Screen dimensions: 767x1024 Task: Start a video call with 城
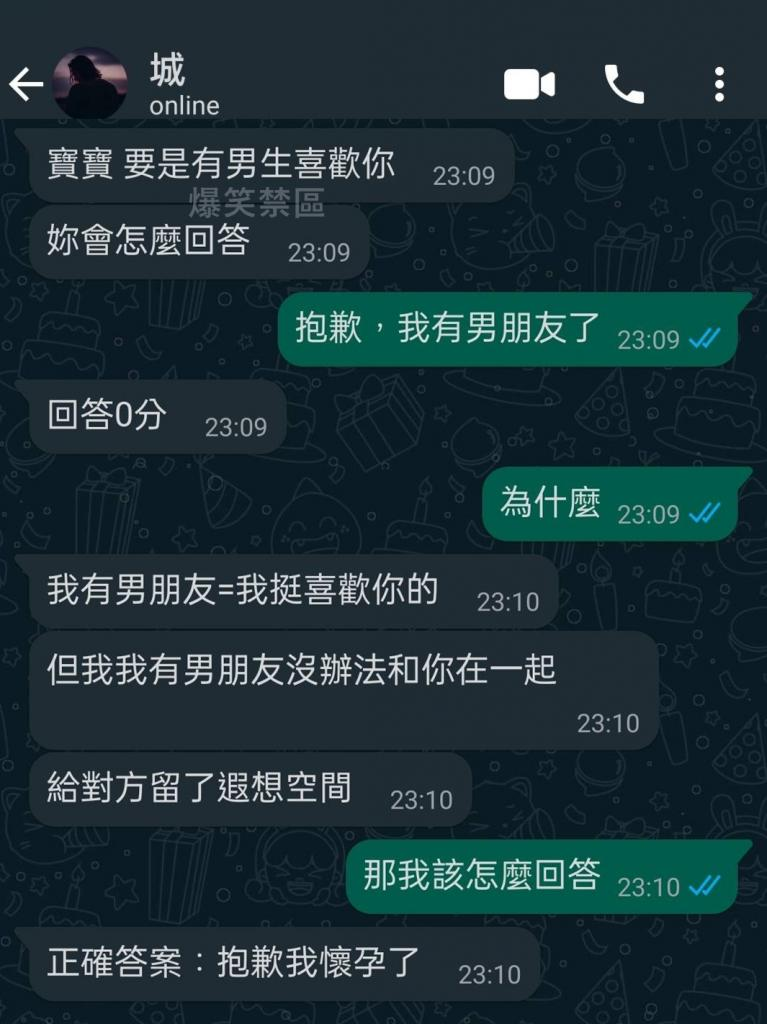[x=529, y=85]
